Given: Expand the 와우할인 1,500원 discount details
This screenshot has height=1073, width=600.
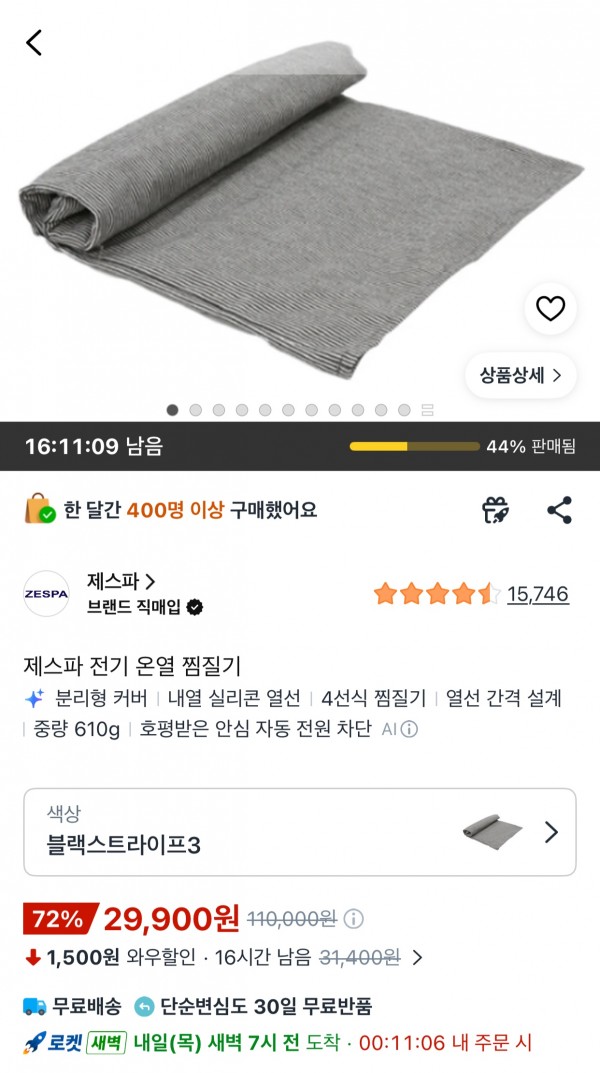Looking at the screenshot, I should tap(417, 957).
